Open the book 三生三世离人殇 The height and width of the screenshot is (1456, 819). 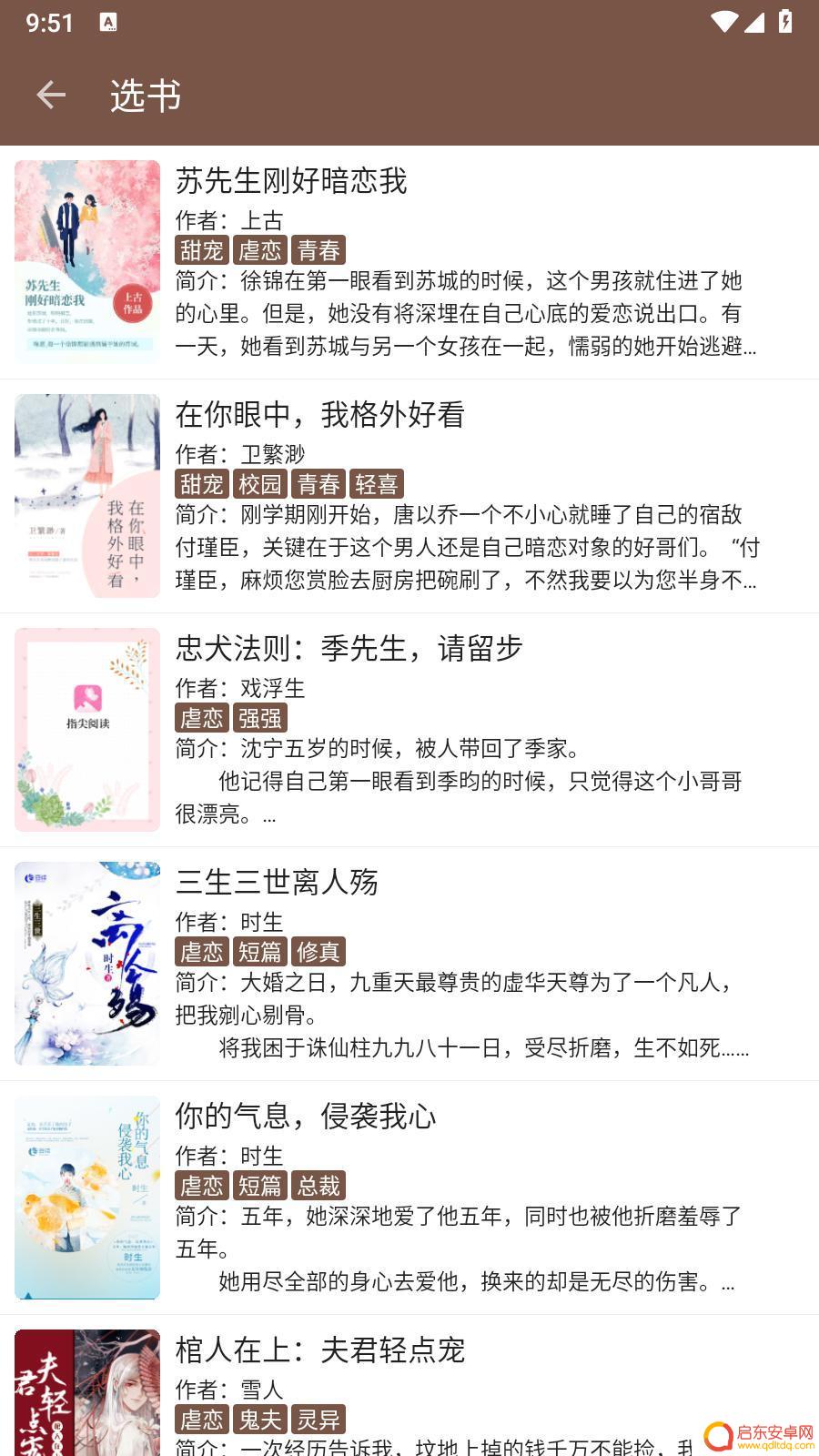coord(409,964)
